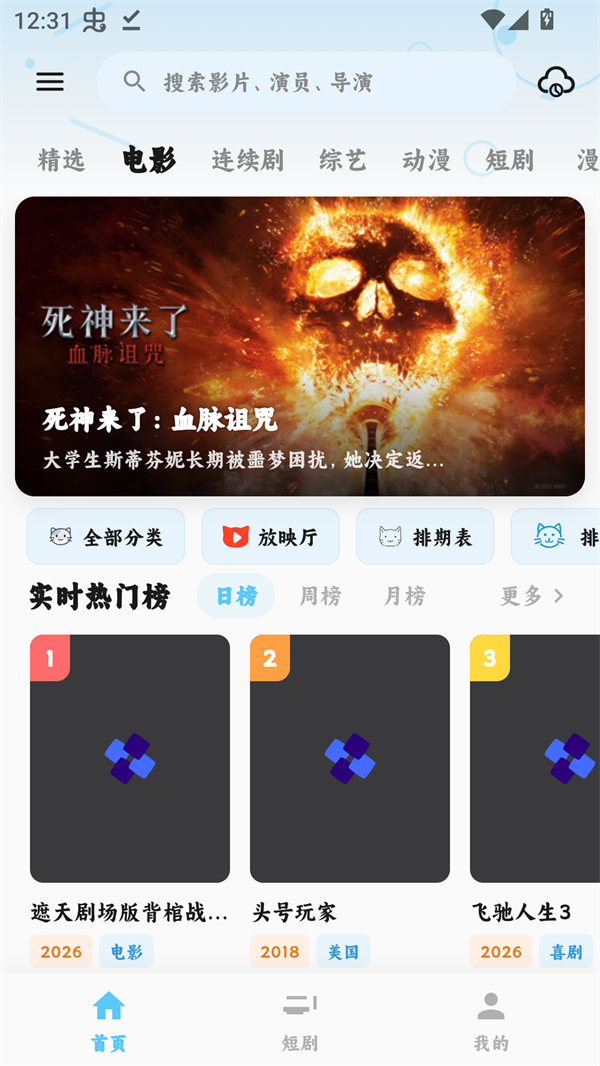The height and width of the screenshot is (1066, 600).
Task: Open the 全部分类 chip
Action: pos(106,537)
